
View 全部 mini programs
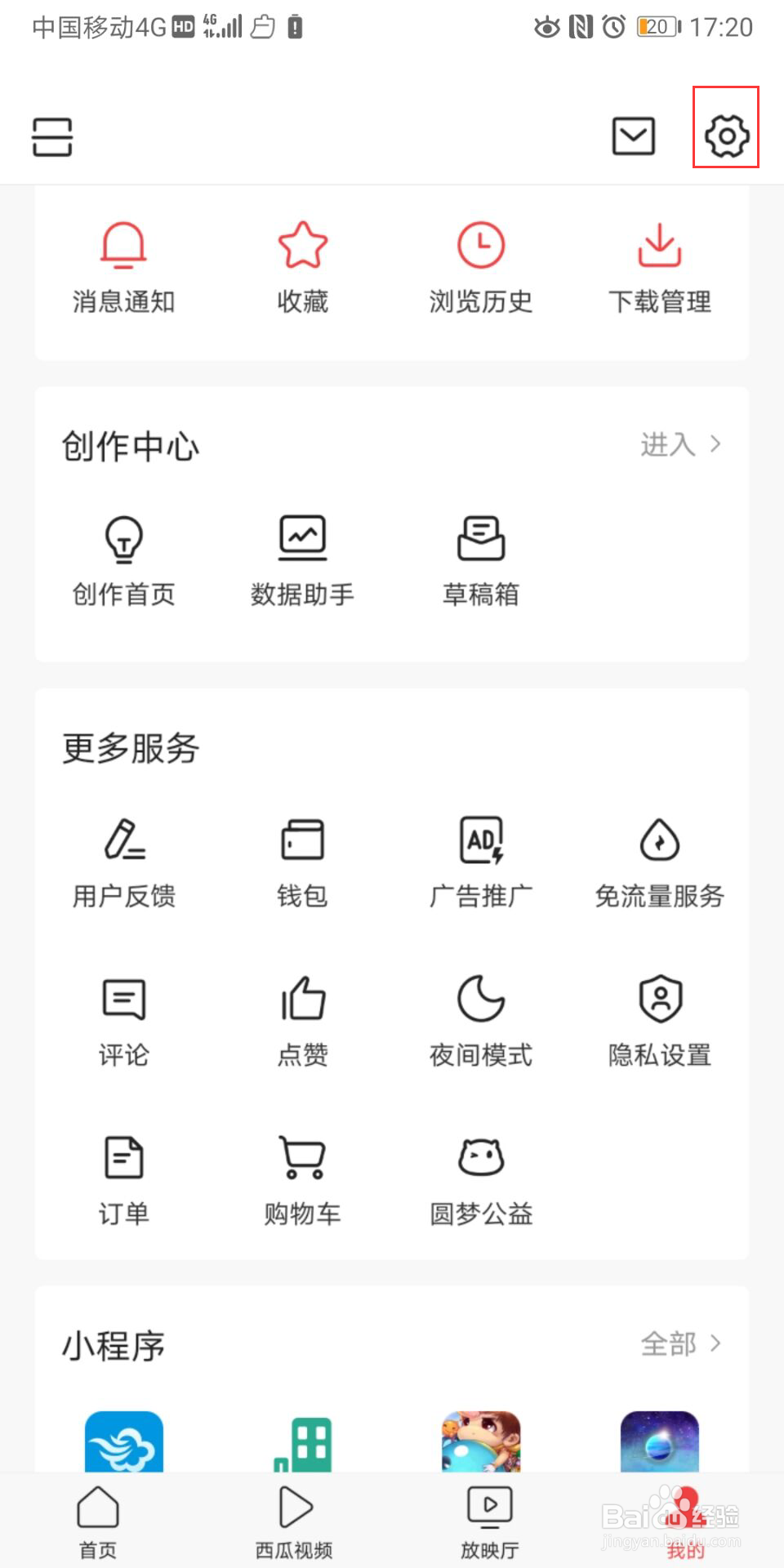[x=680, y=1344]
